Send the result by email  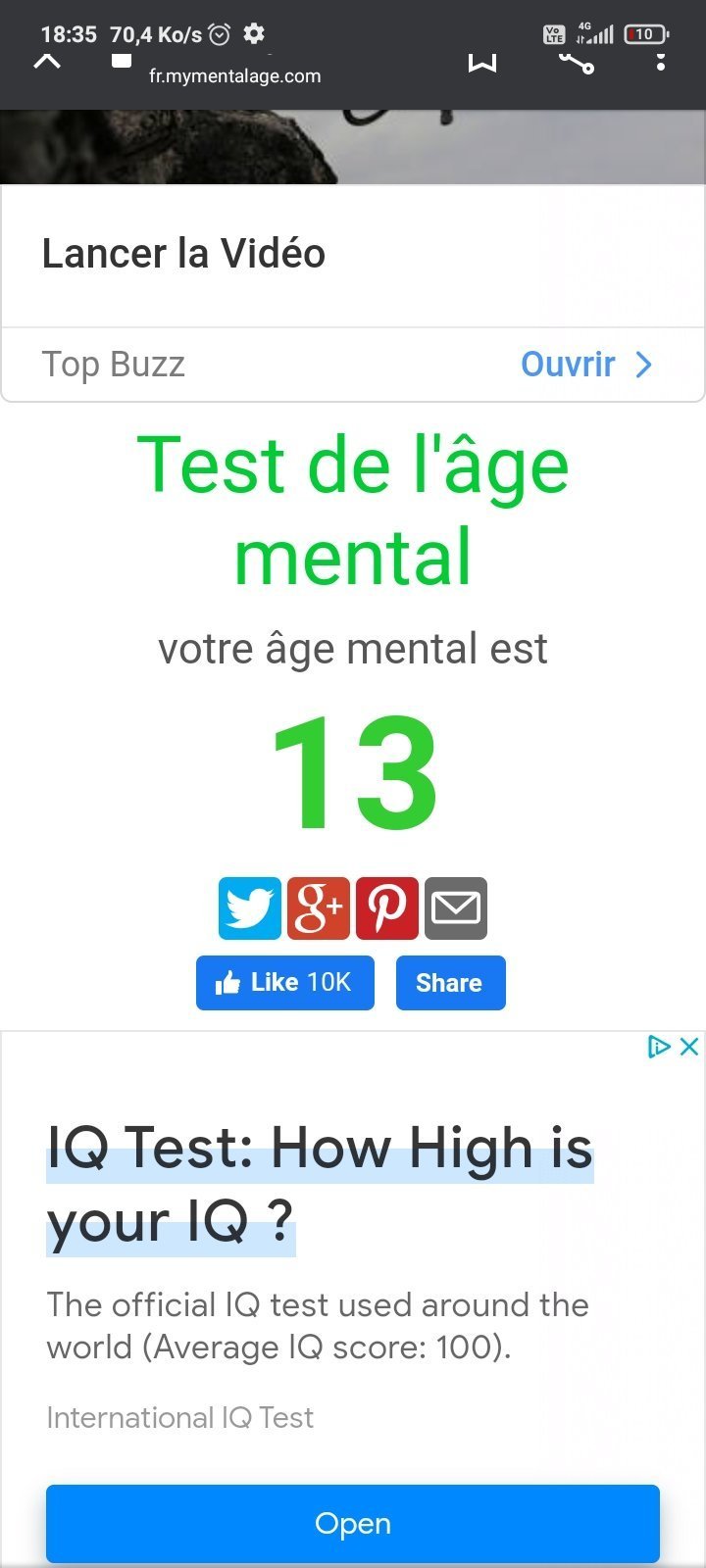[x=455, y=908]
